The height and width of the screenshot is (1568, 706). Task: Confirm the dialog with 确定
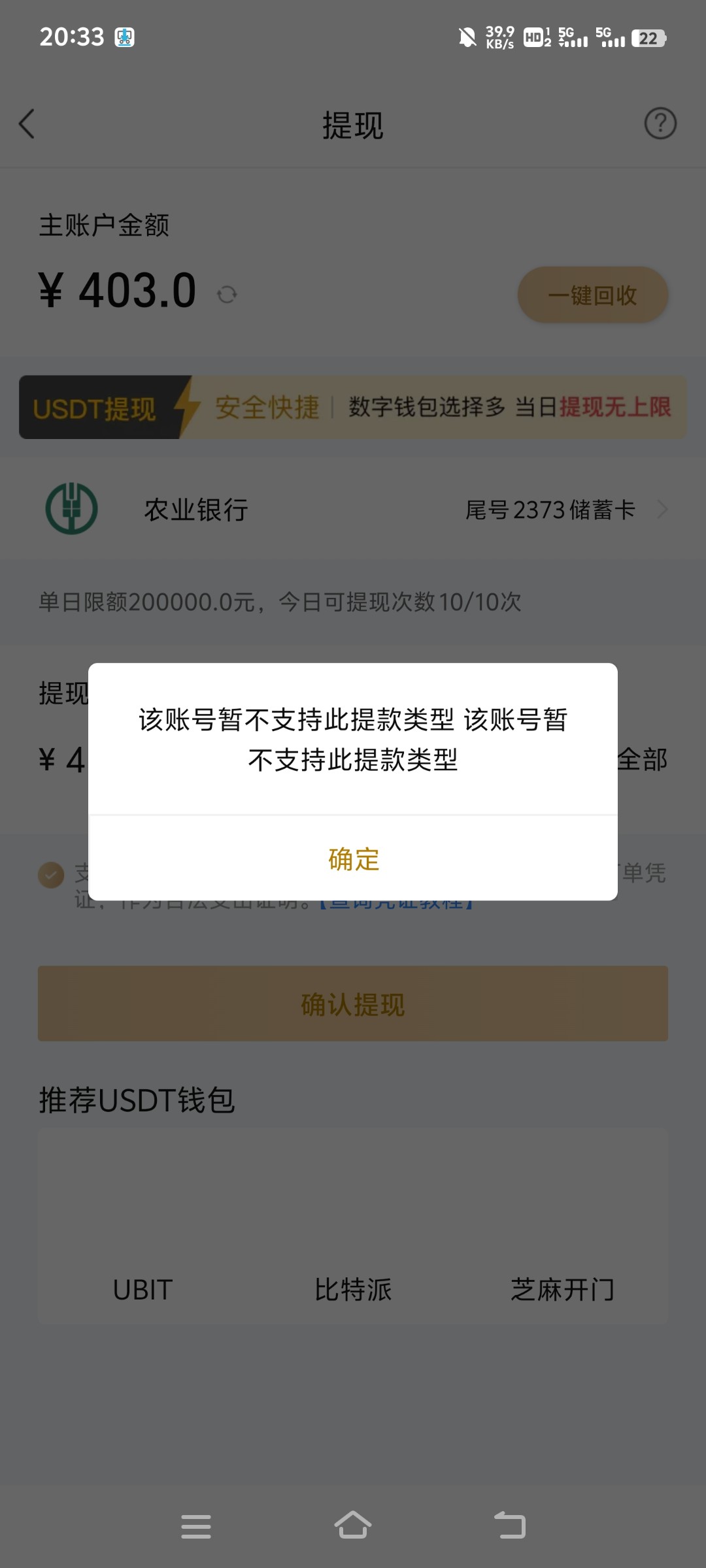353,859
